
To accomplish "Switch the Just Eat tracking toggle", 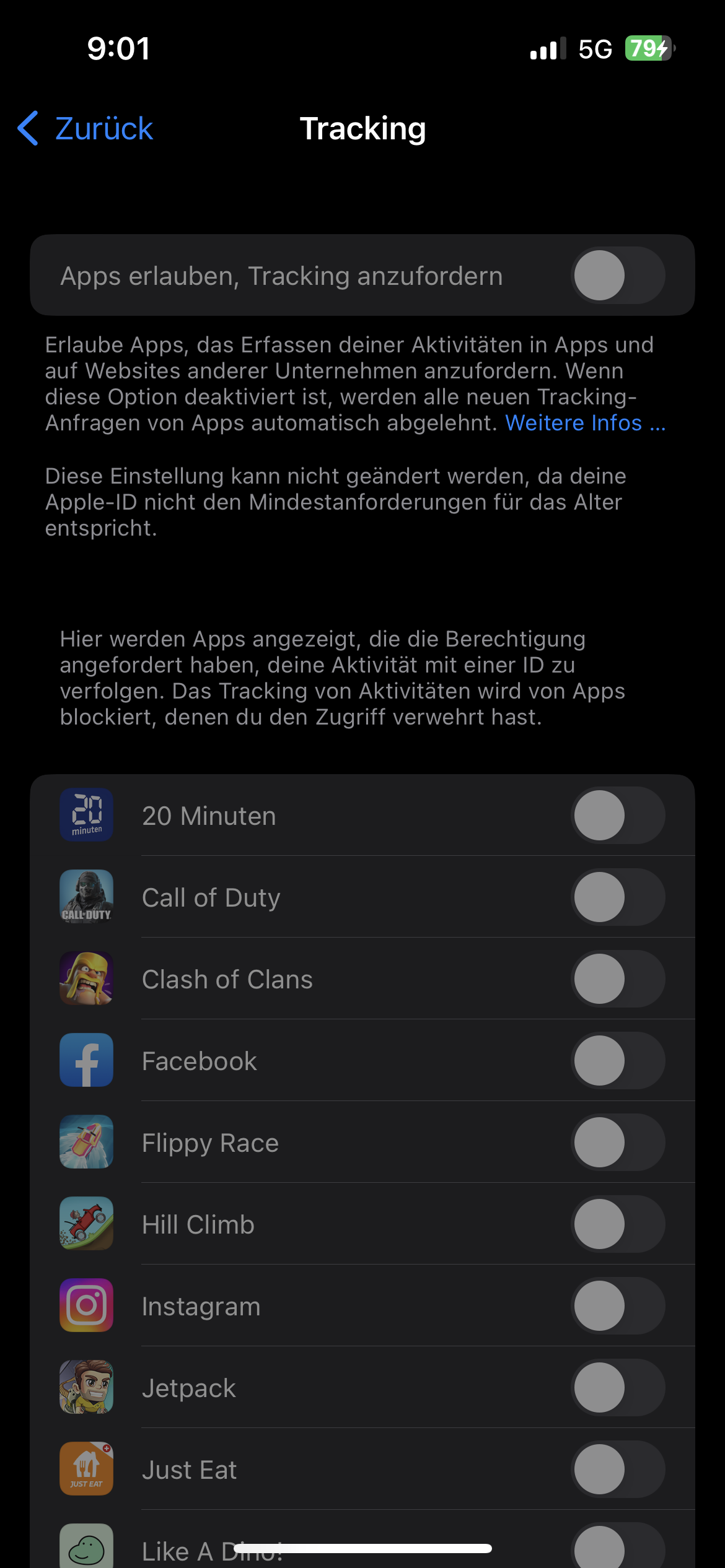I will (x=618, y=1470).
